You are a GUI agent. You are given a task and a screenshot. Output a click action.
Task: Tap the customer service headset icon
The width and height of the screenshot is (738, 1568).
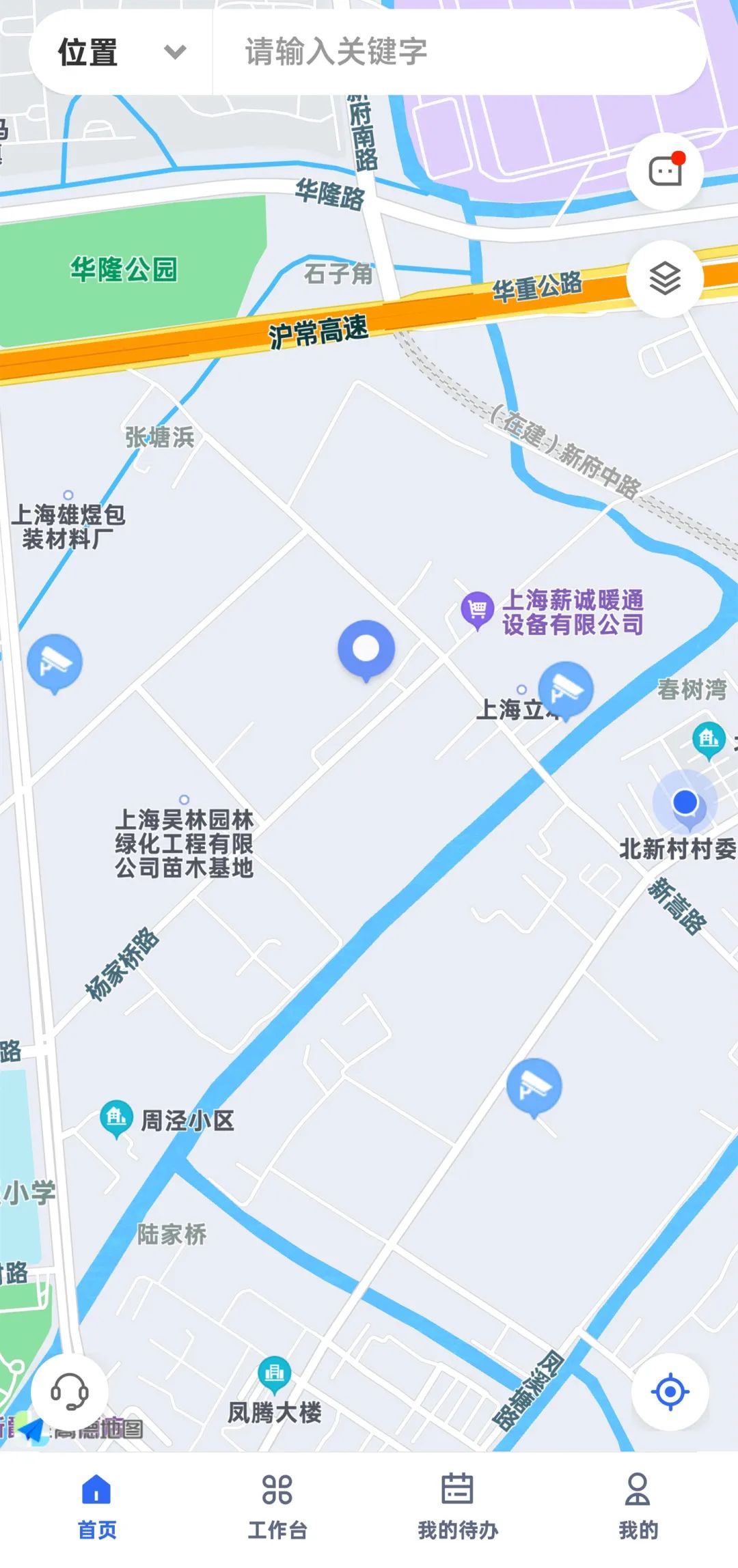click(x=70, y=1391)
